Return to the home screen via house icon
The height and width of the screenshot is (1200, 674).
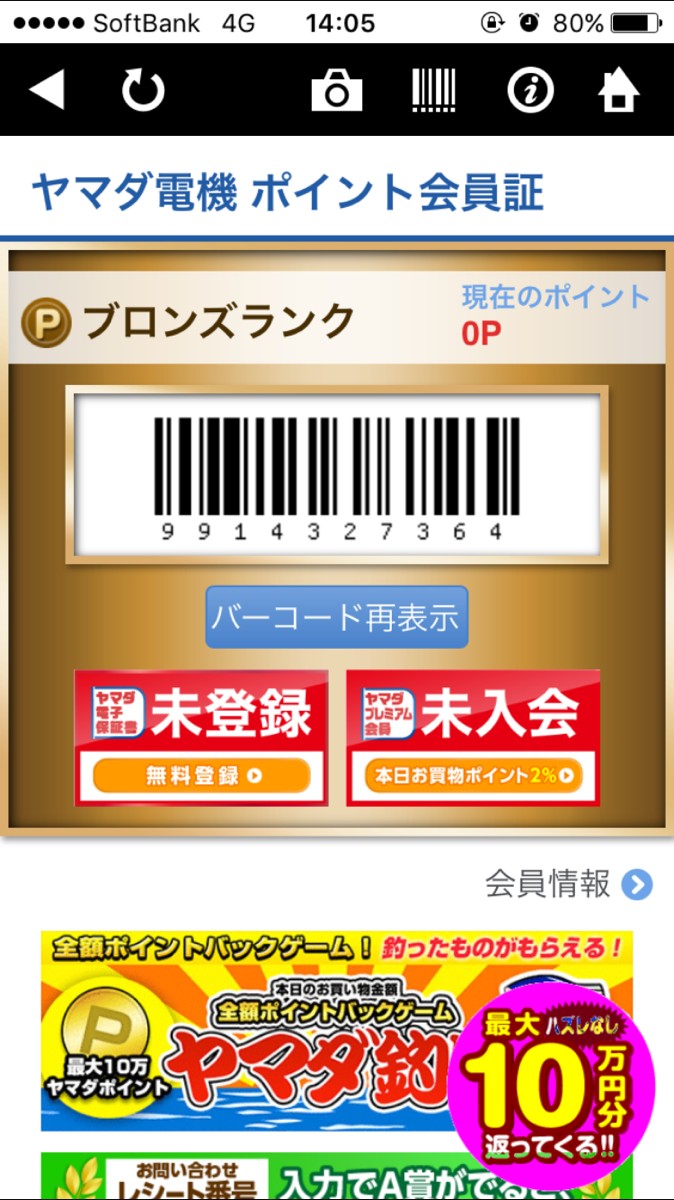pyautogui.click(x=619, y=91)
